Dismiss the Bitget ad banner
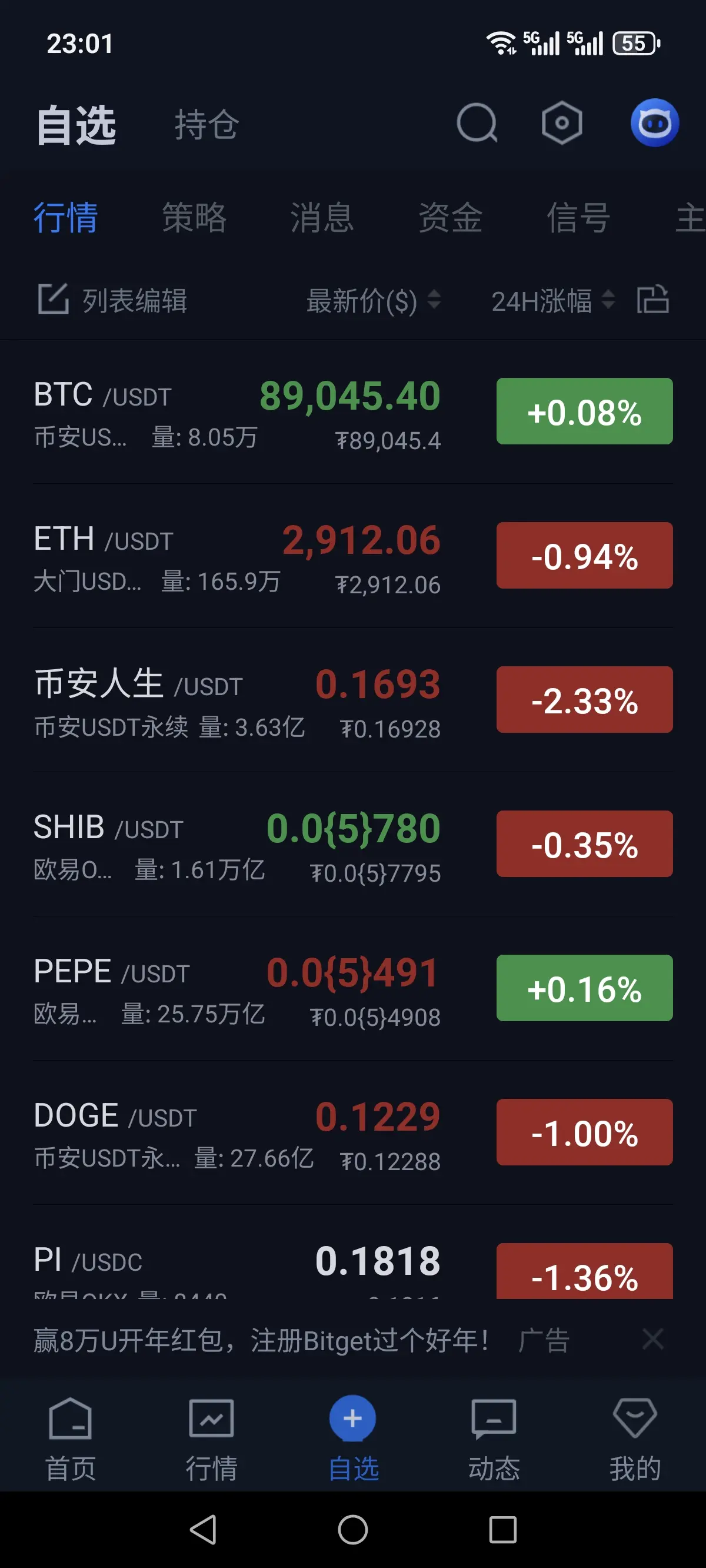Image resolution: width=706 pixels, height=1568 pixels. coord(652,1339)
